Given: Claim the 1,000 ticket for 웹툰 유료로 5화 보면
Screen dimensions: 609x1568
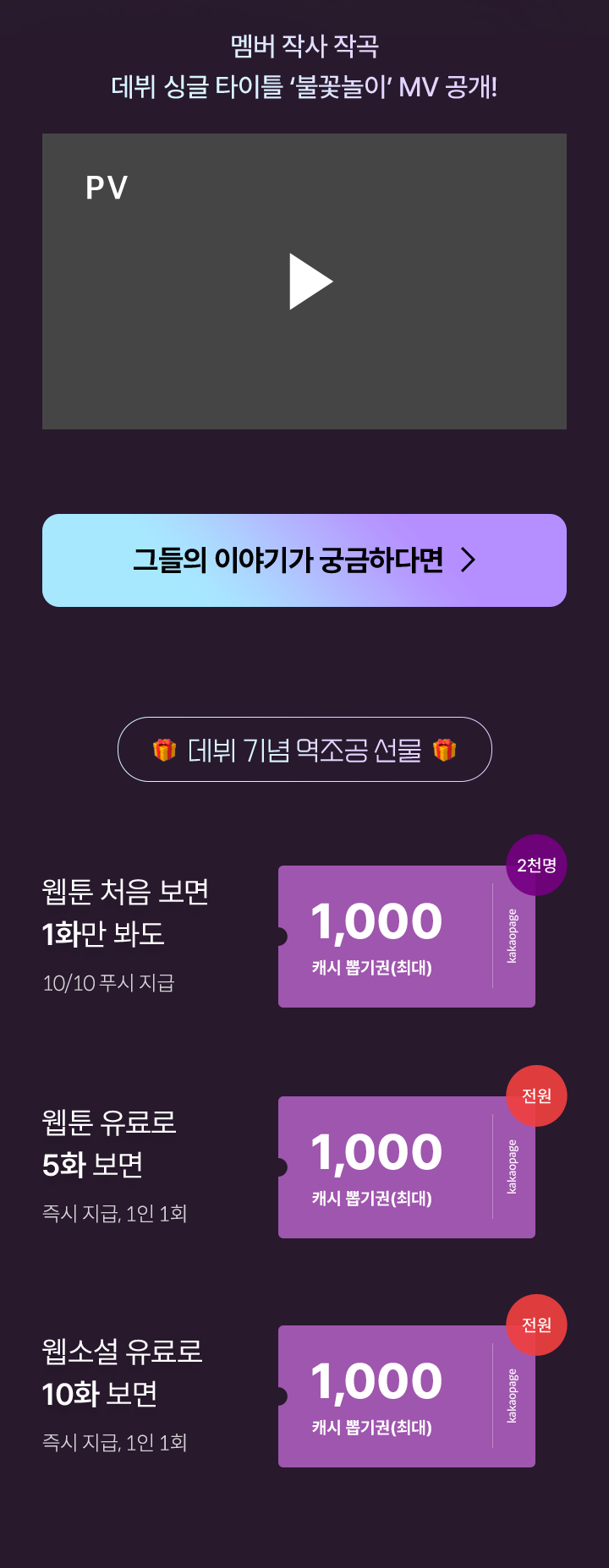Looking at the screenshot, I should (406, 1167).
